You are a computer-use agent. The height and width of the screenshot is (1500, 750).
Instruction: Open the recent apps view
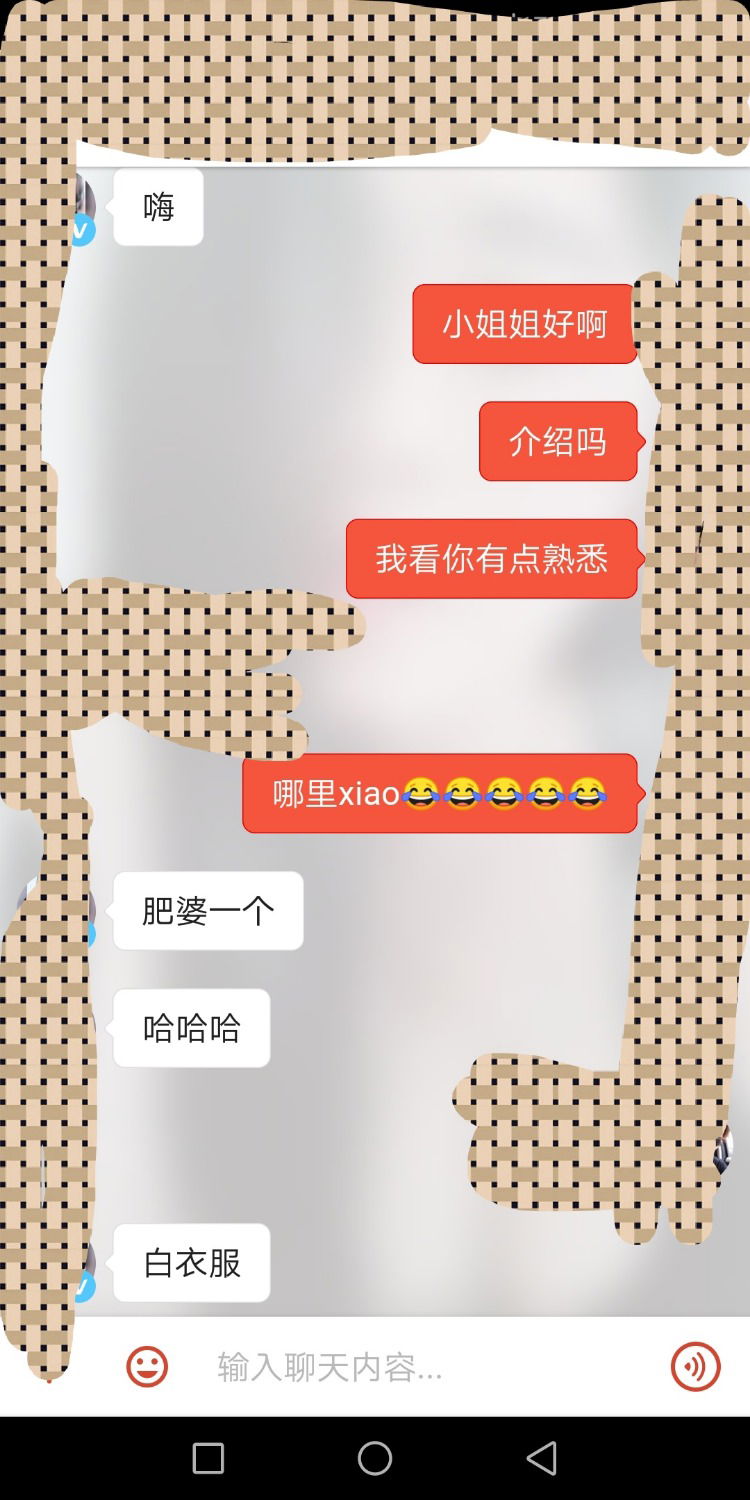(208, 1458)
